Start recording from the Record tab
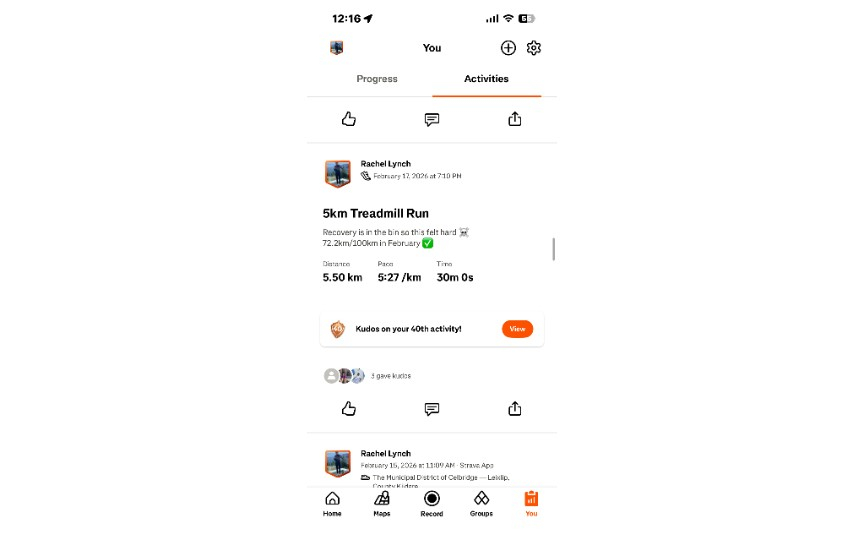This screenshot has width=864, height=540. tap(432, 503)
